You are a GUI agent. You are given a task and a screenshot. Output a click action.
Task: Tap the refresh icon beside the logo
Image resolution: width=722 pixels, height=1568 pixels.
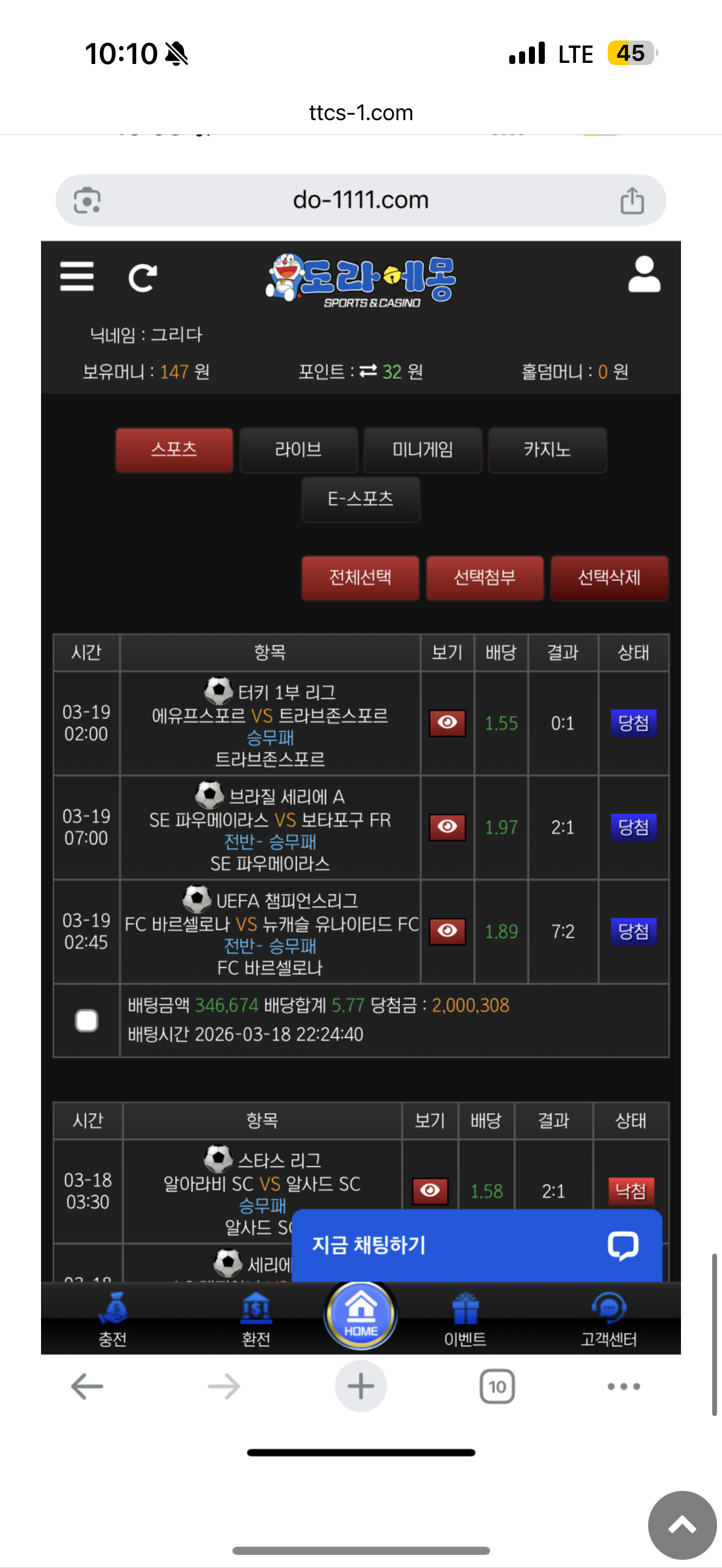point(143,278)
